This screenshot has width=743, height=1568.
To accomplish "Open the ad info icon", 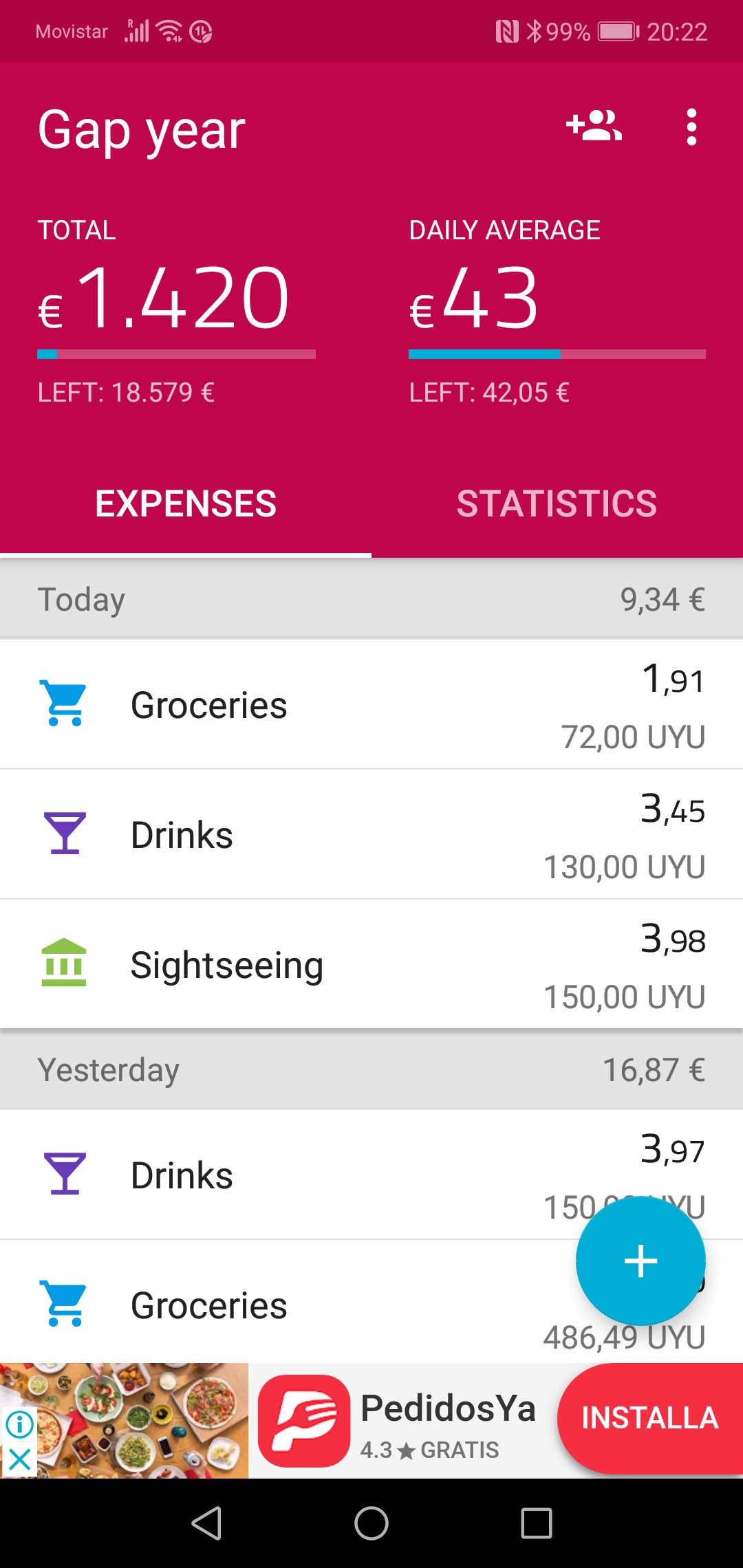I will pos(19,1424).
